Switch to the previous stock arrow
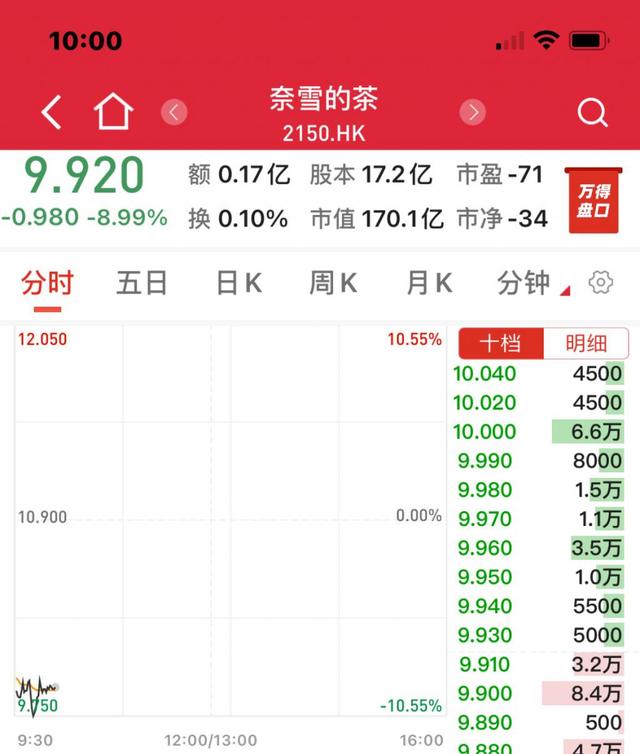 [x=174, y=112]
